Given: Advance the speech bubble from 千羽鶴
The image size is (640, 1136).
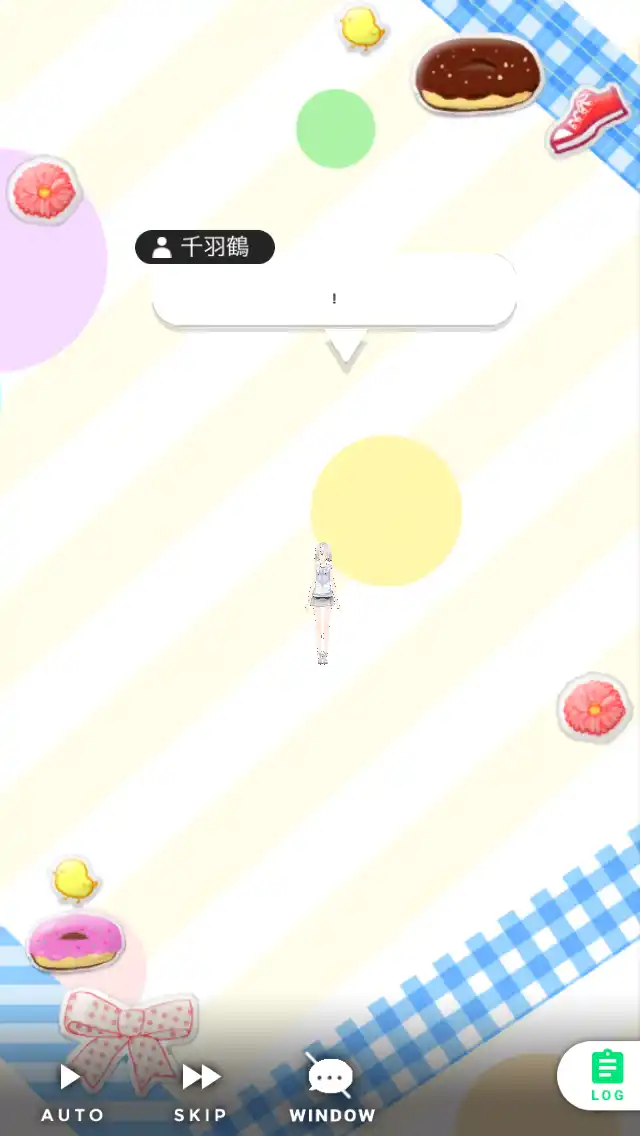Looking at the screenshot, I should point(334,298).
